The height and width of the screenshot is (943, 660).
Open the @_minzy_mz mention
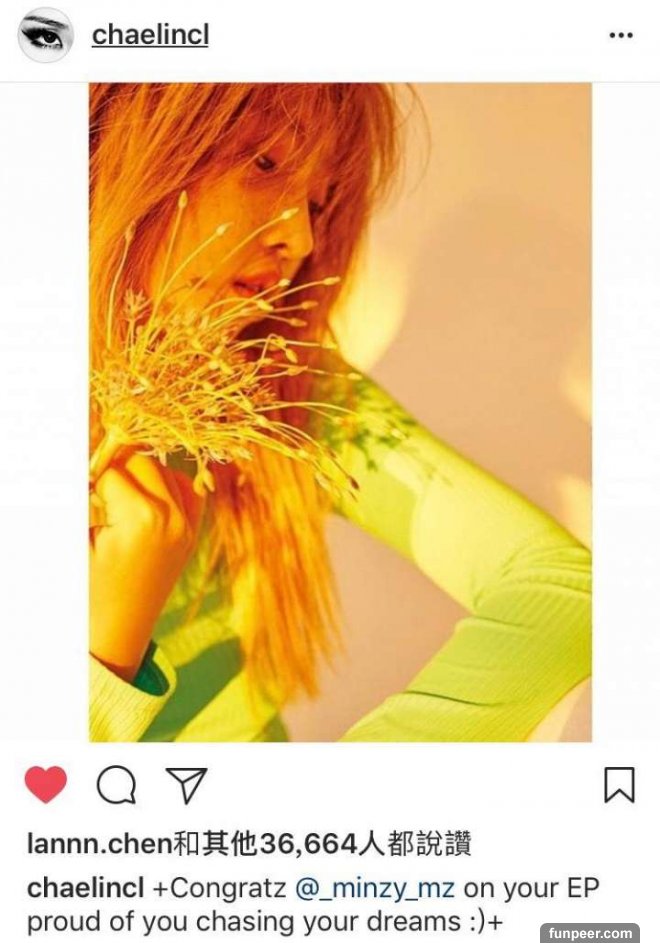click(374, 888)
